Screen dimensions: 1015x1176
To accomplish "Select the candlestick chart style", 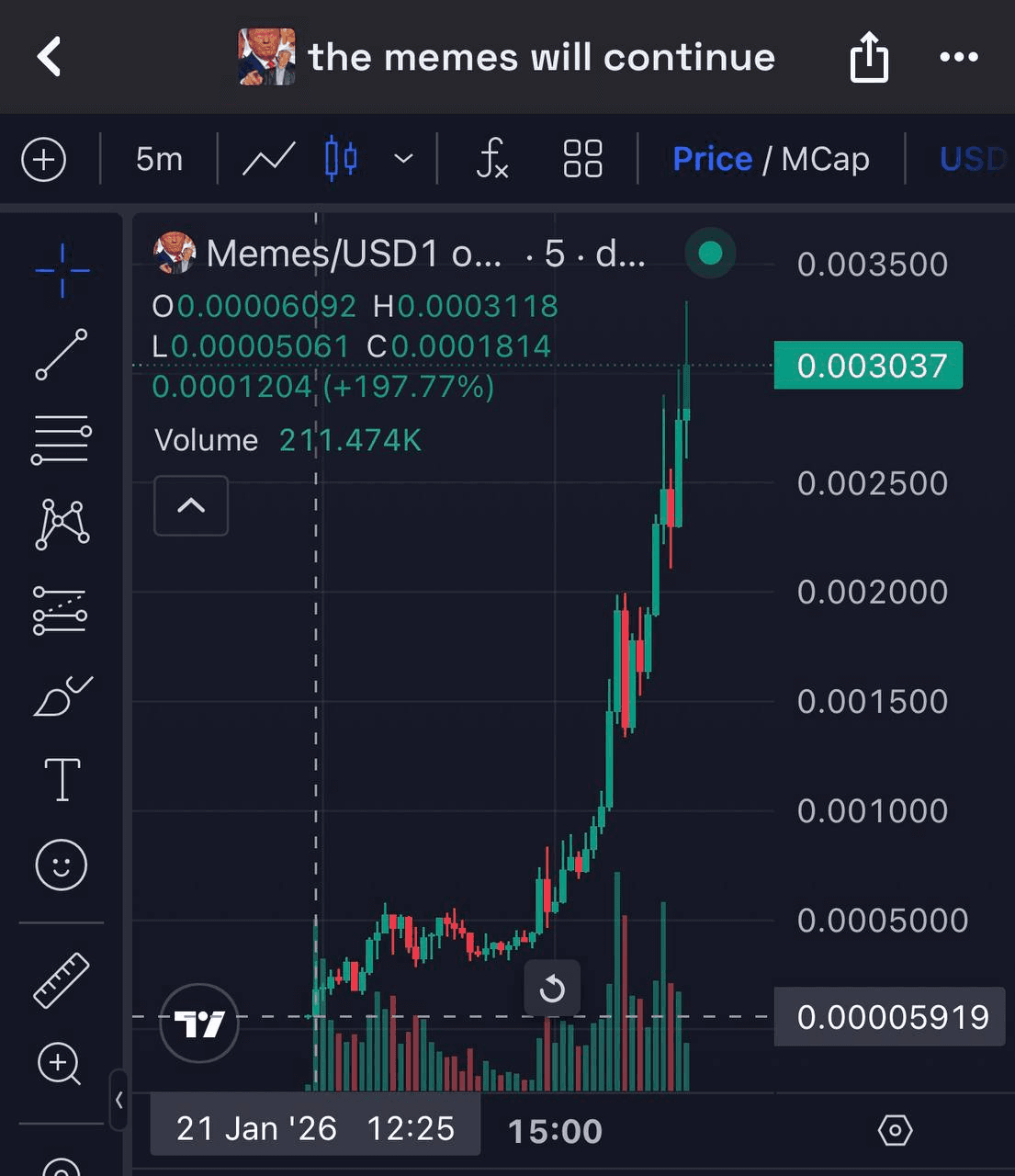I will pos(341,159).
